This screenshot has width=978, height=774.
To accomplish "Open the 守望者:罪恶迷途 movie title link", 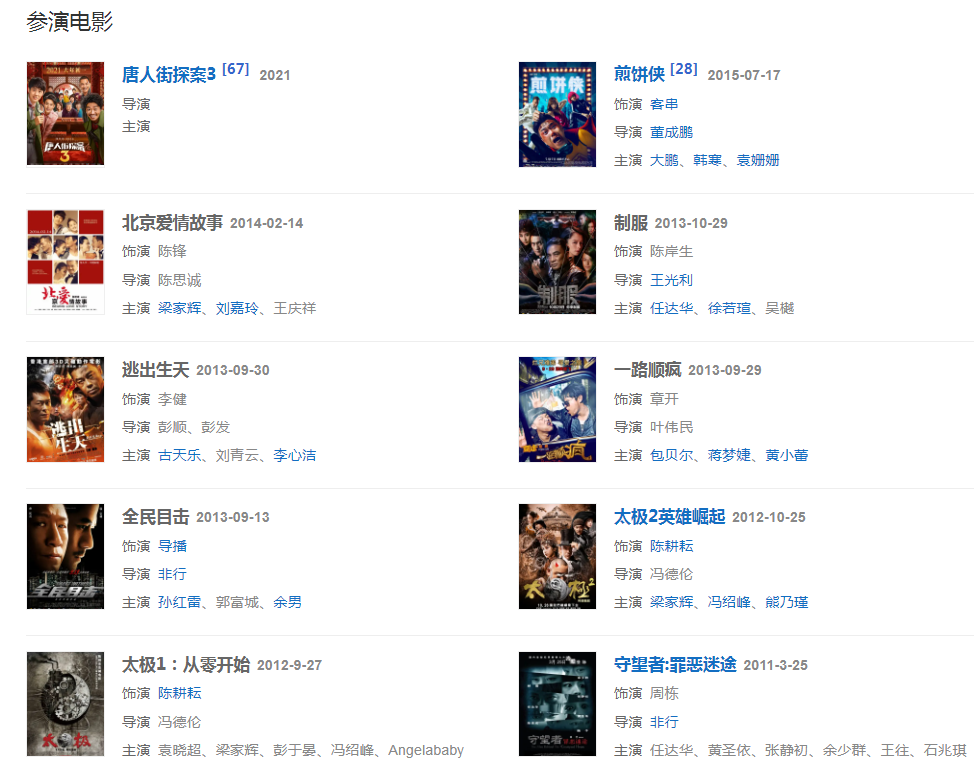I will [675, 665].
